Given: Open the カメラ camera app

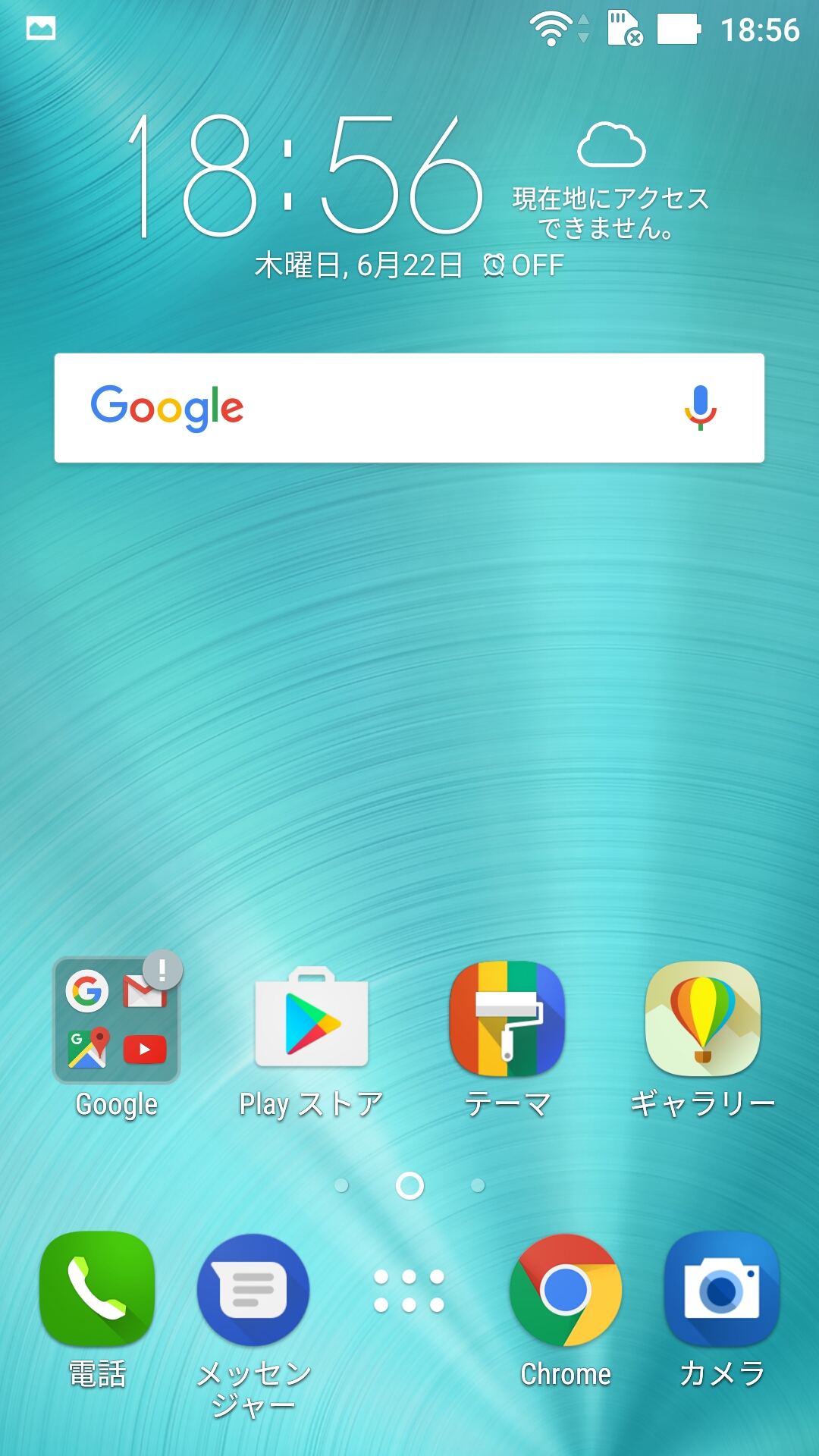Looking at the screenshot, I should [722, 1289].
